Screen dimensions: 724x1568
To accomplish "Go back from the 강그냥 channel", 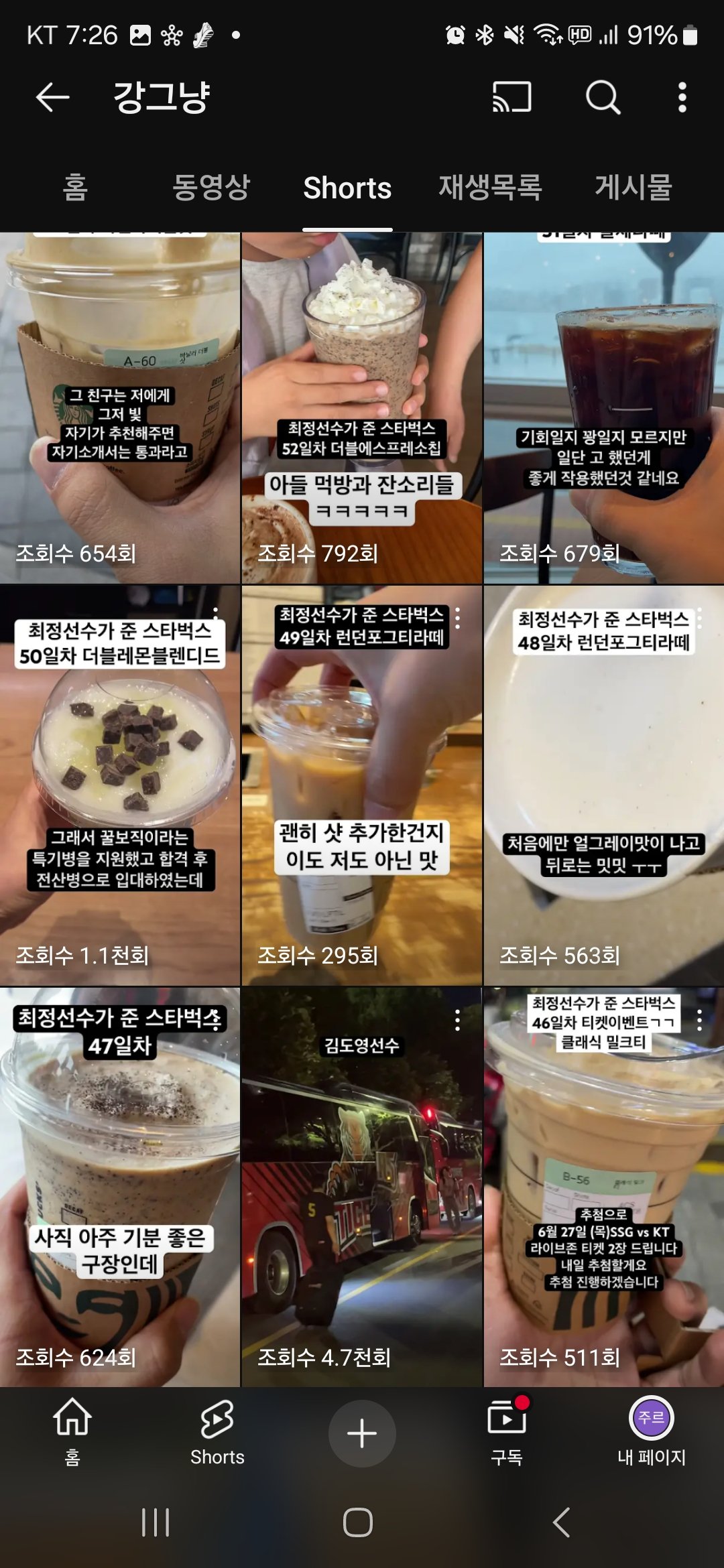I will pyautogui.click(x=52, y=98).
